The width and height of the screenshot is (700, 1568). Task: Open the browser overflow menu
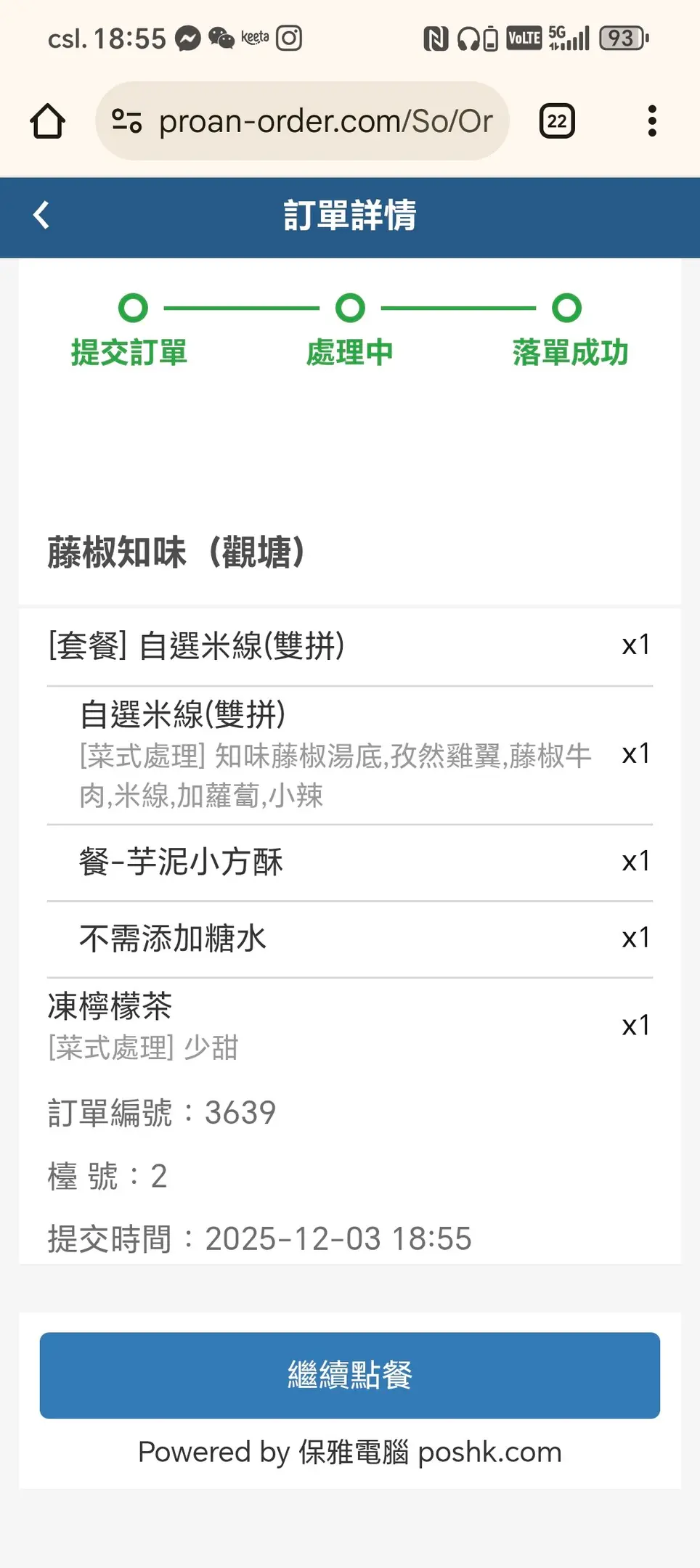(652, 121)
